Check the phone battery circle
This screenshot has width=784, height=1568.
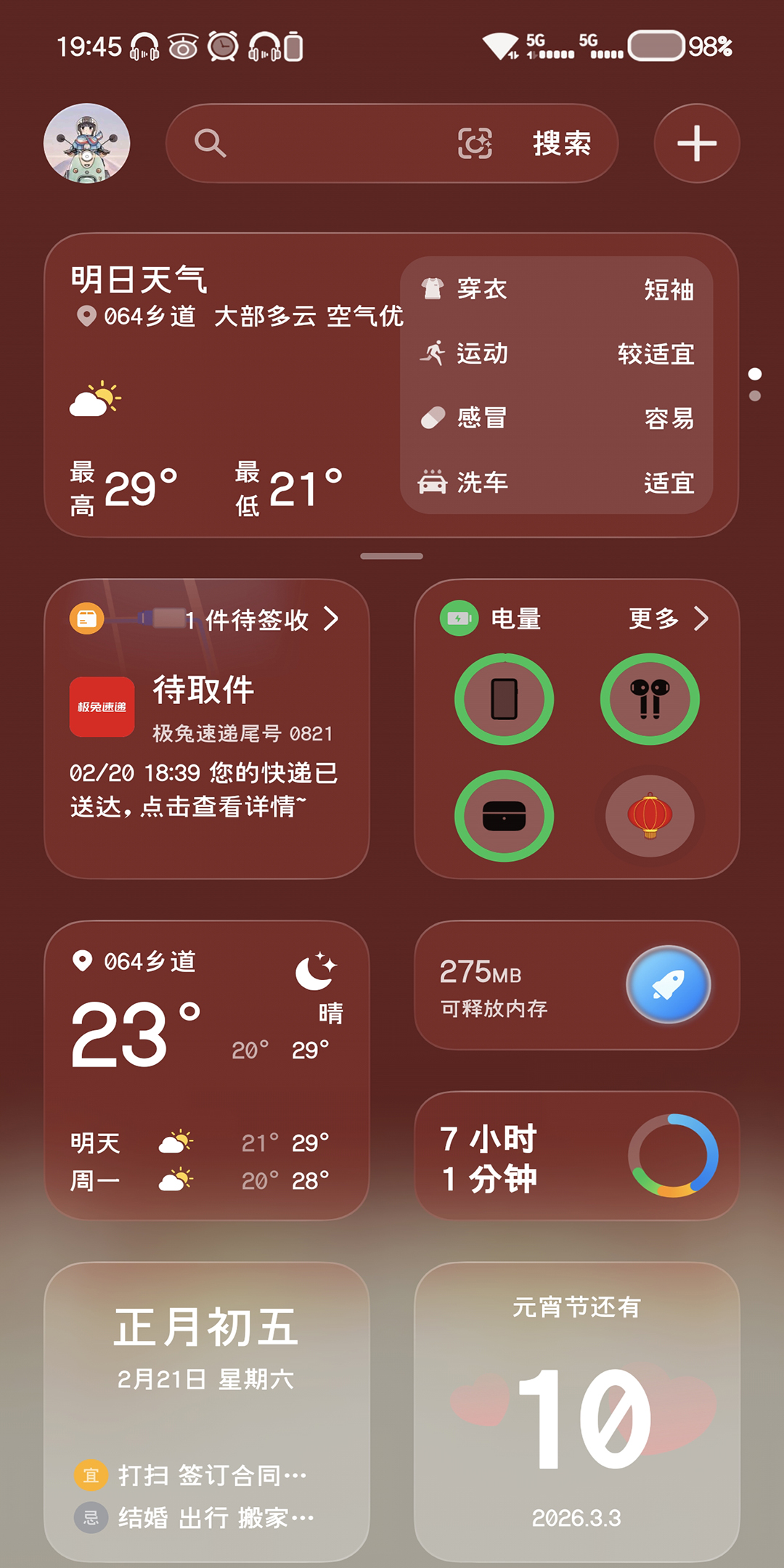(x=504, y=699)
